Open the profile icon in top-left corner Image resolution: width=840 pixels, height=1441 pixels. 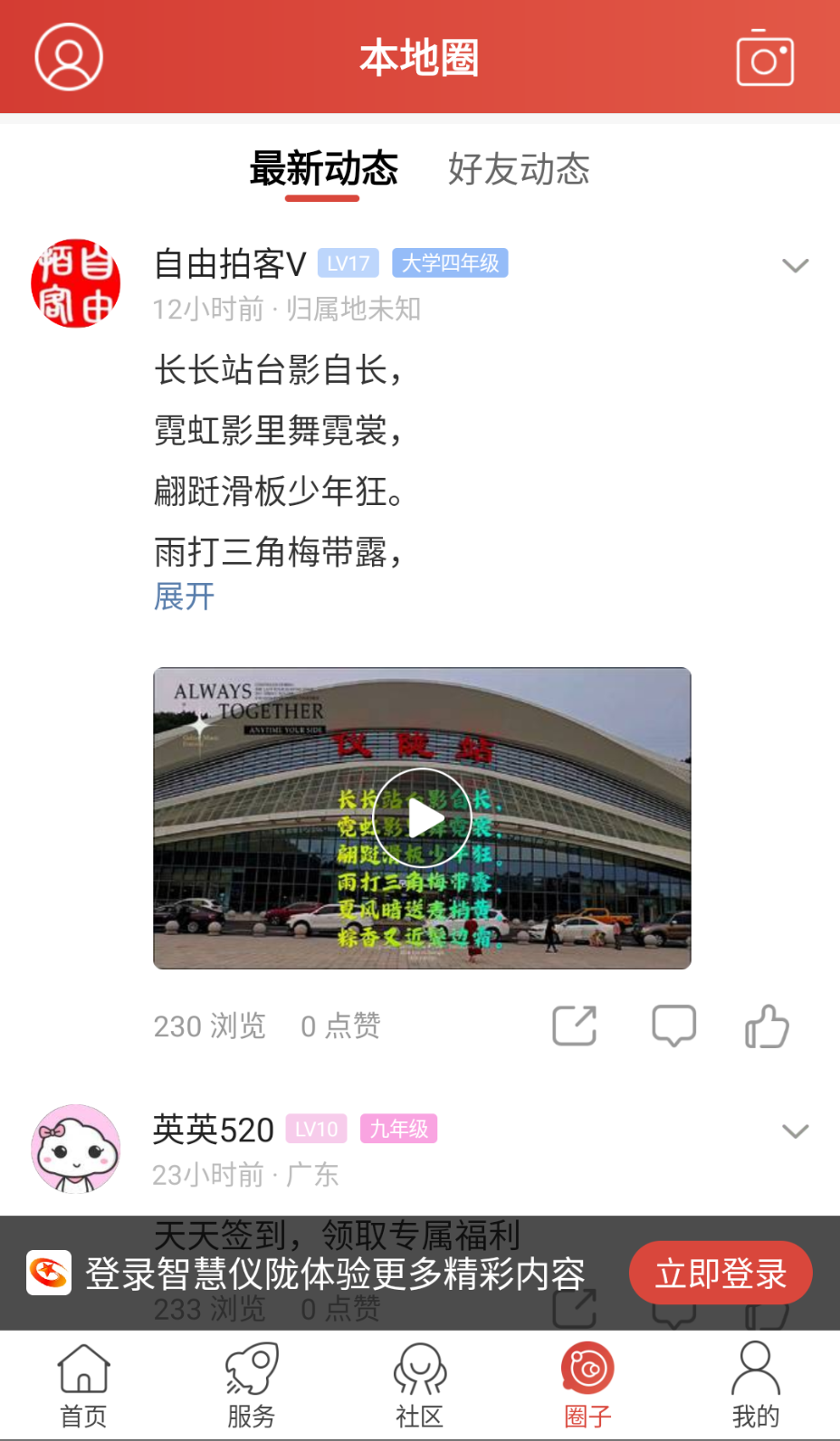point(66,56)
